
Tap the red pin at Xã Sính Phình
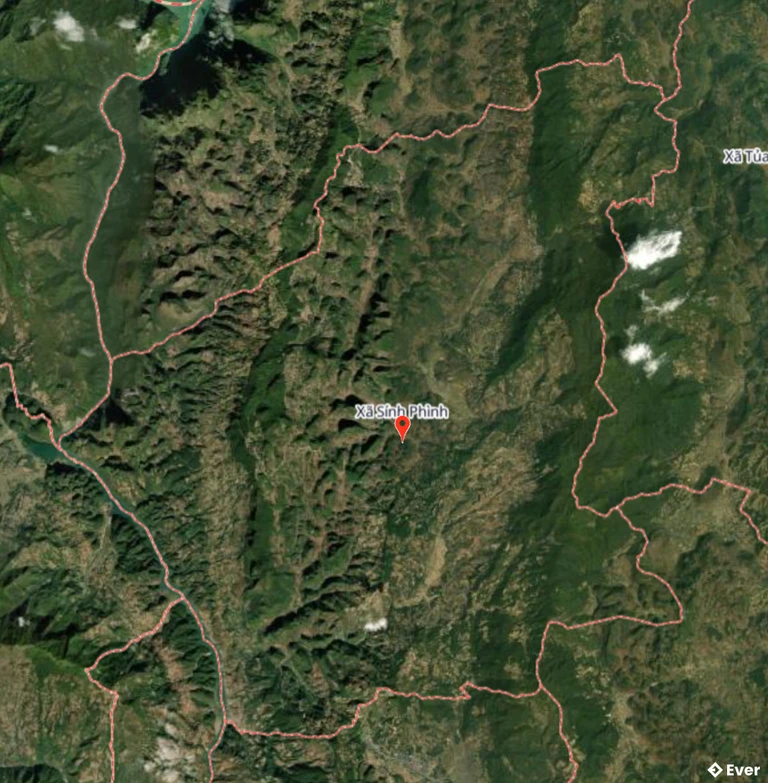(403, 428)
